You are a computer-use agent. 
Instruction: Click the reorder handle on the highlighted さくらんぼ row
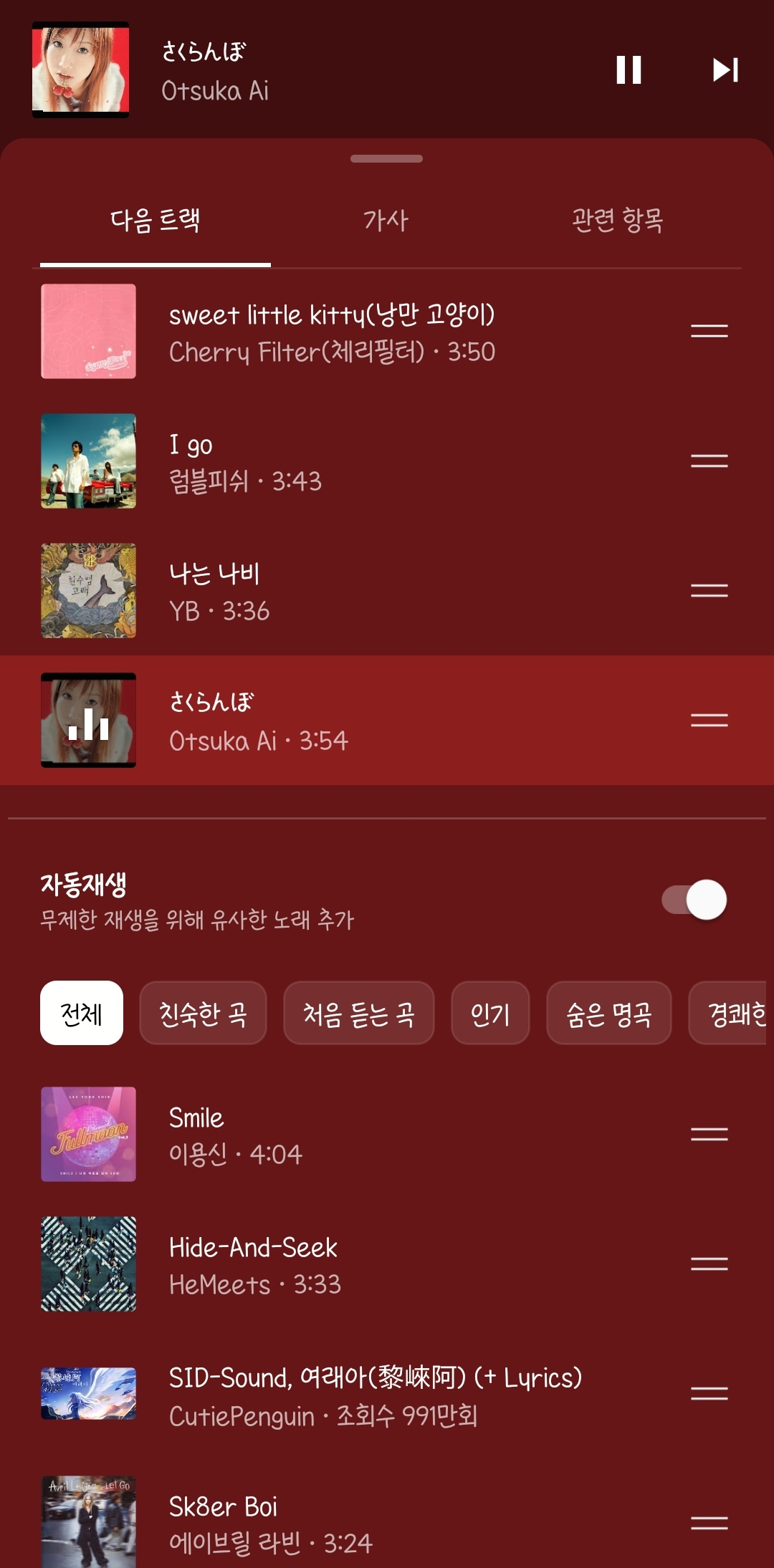coord(711,719)
